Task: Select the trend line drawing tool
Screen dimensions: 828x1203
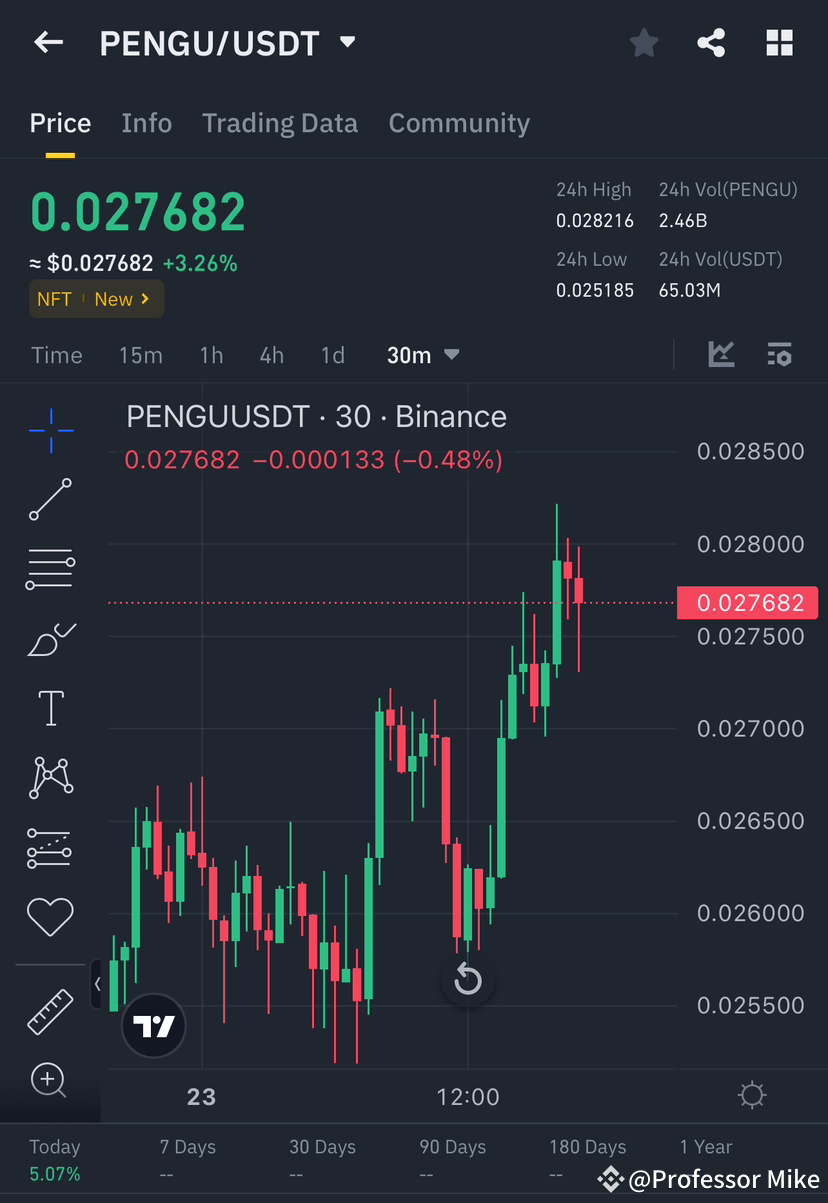Action: pos(50,500)
